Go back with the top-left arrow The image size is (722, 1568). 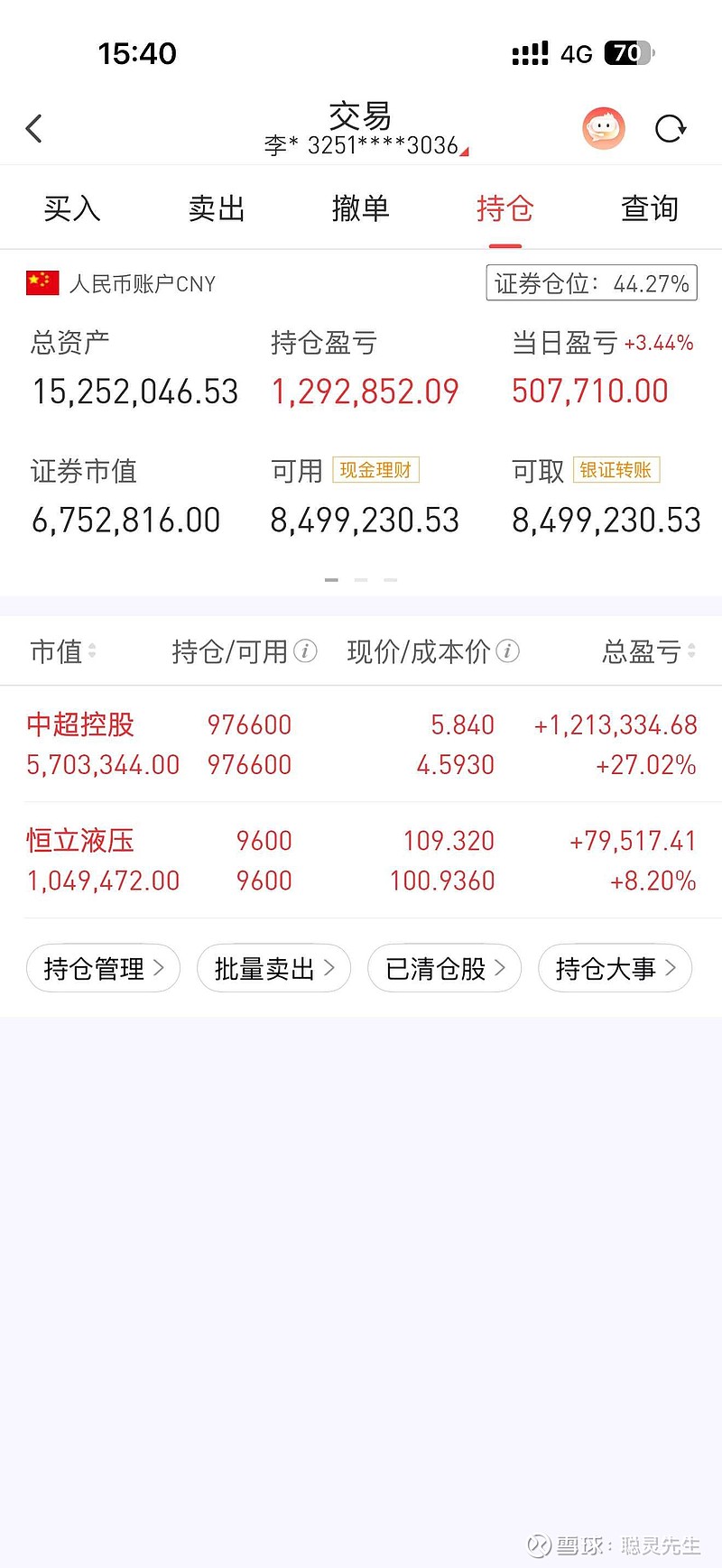coord(34,129)
